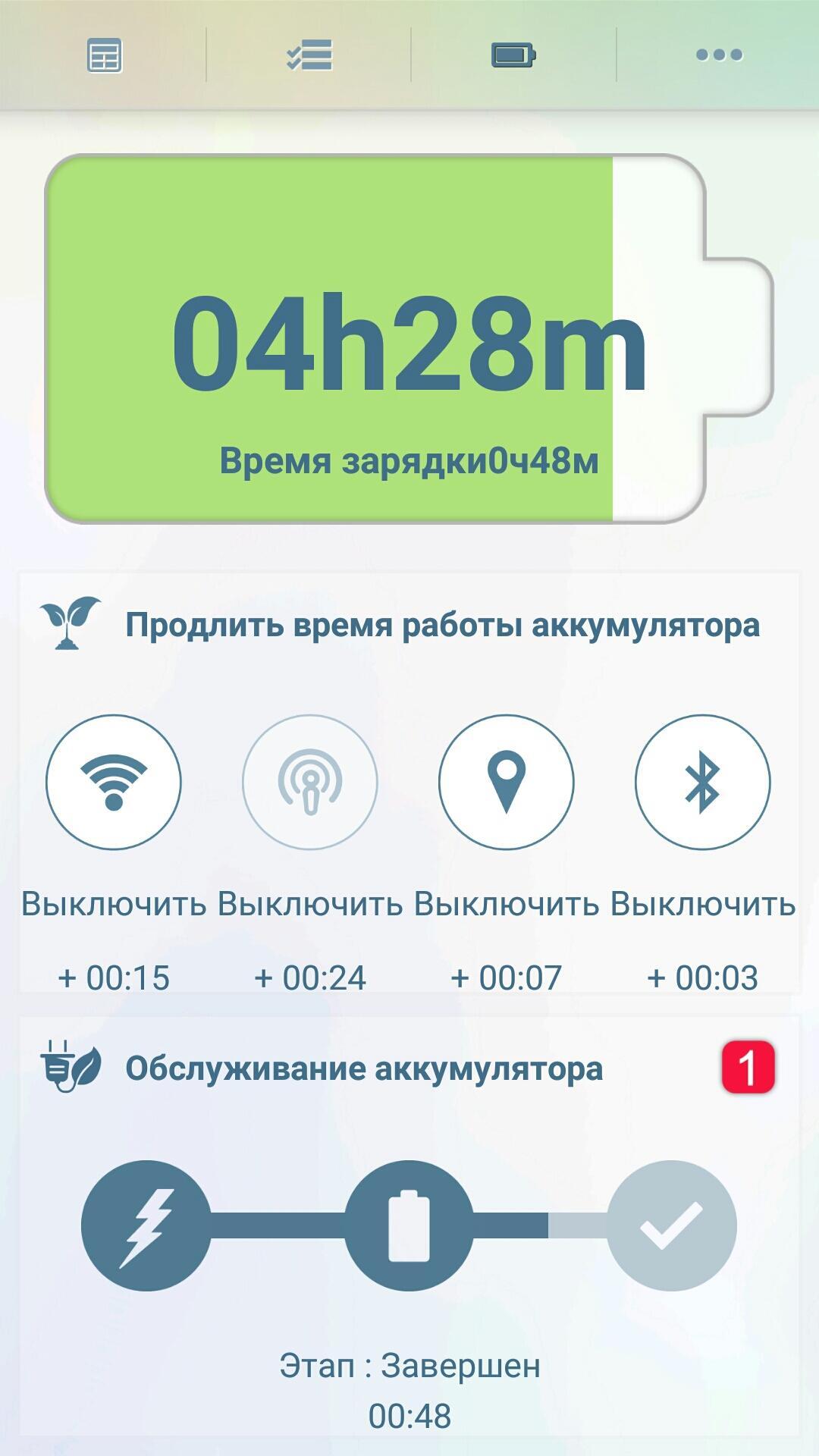Disable the hotspot toggle for +00:24

(x=309, y=782)
